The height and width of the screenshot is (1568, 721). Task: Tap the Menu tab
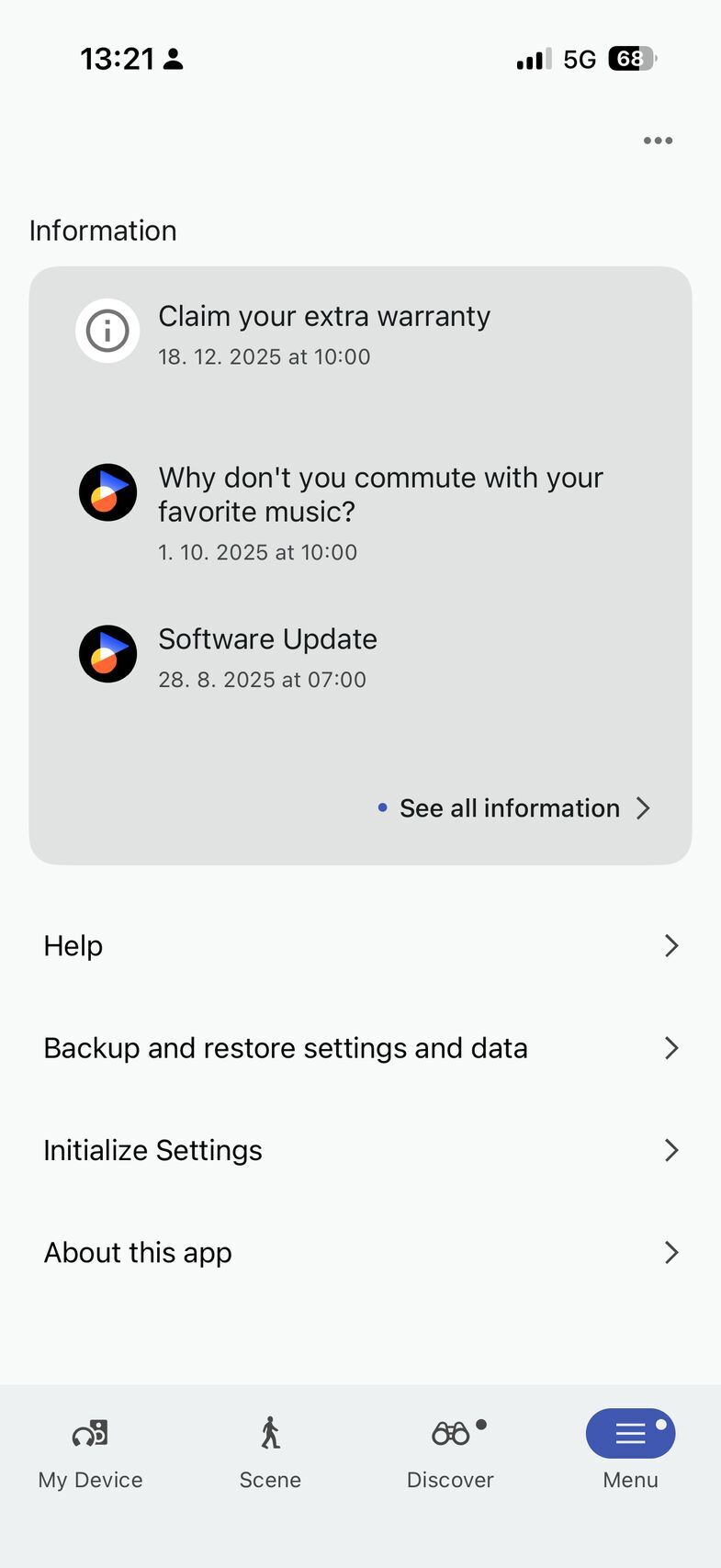pos(630,1450)
